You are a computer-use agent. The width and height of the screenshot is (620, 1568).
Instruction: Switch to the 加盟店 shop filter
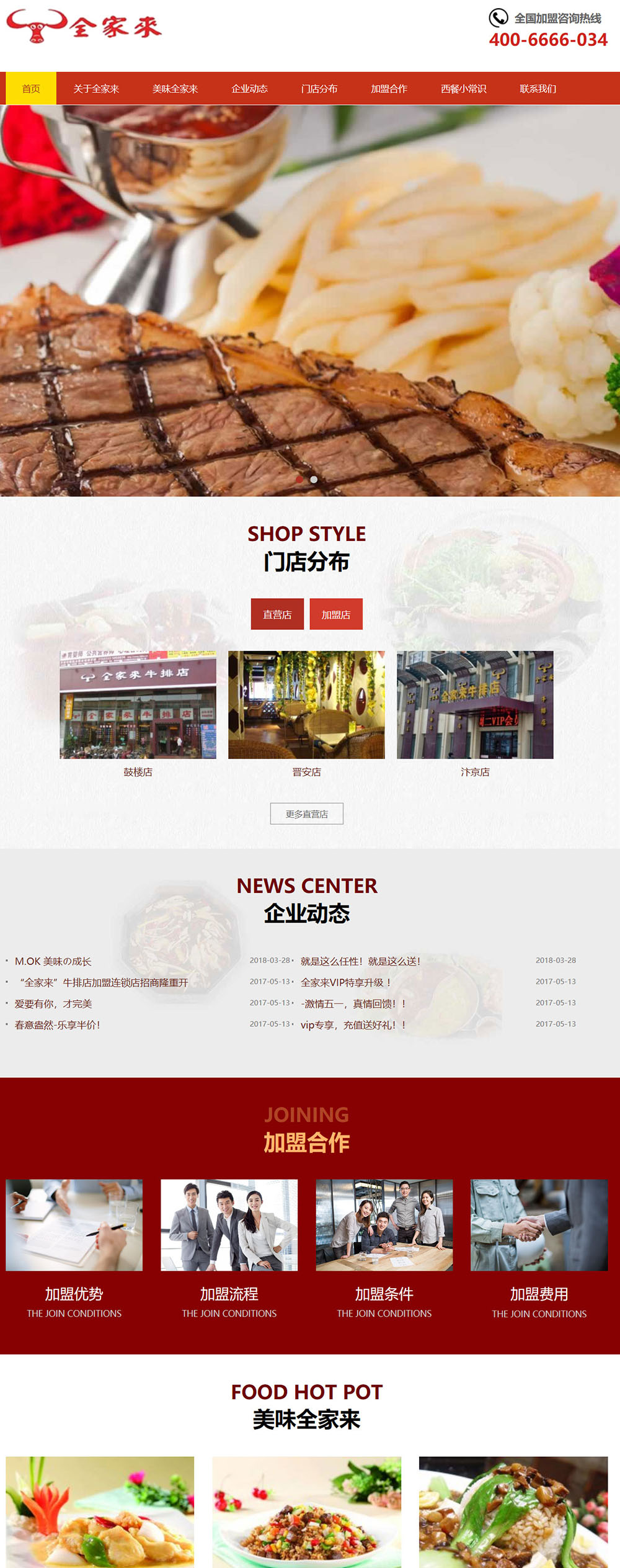point(336,614)
